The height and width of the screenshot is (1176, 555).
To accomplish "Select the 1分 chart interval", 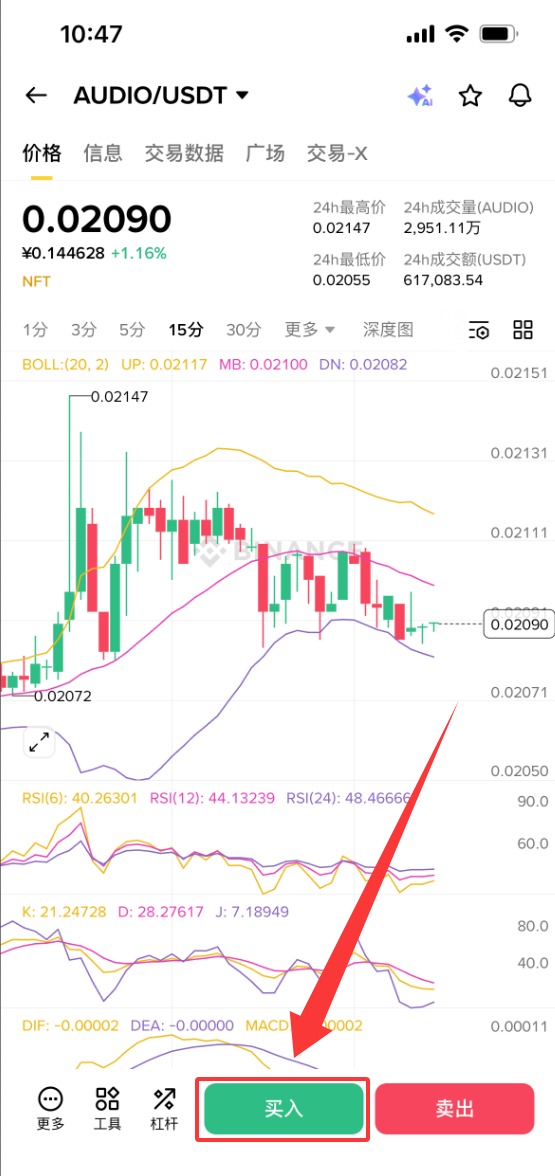I will click(35, 329).
